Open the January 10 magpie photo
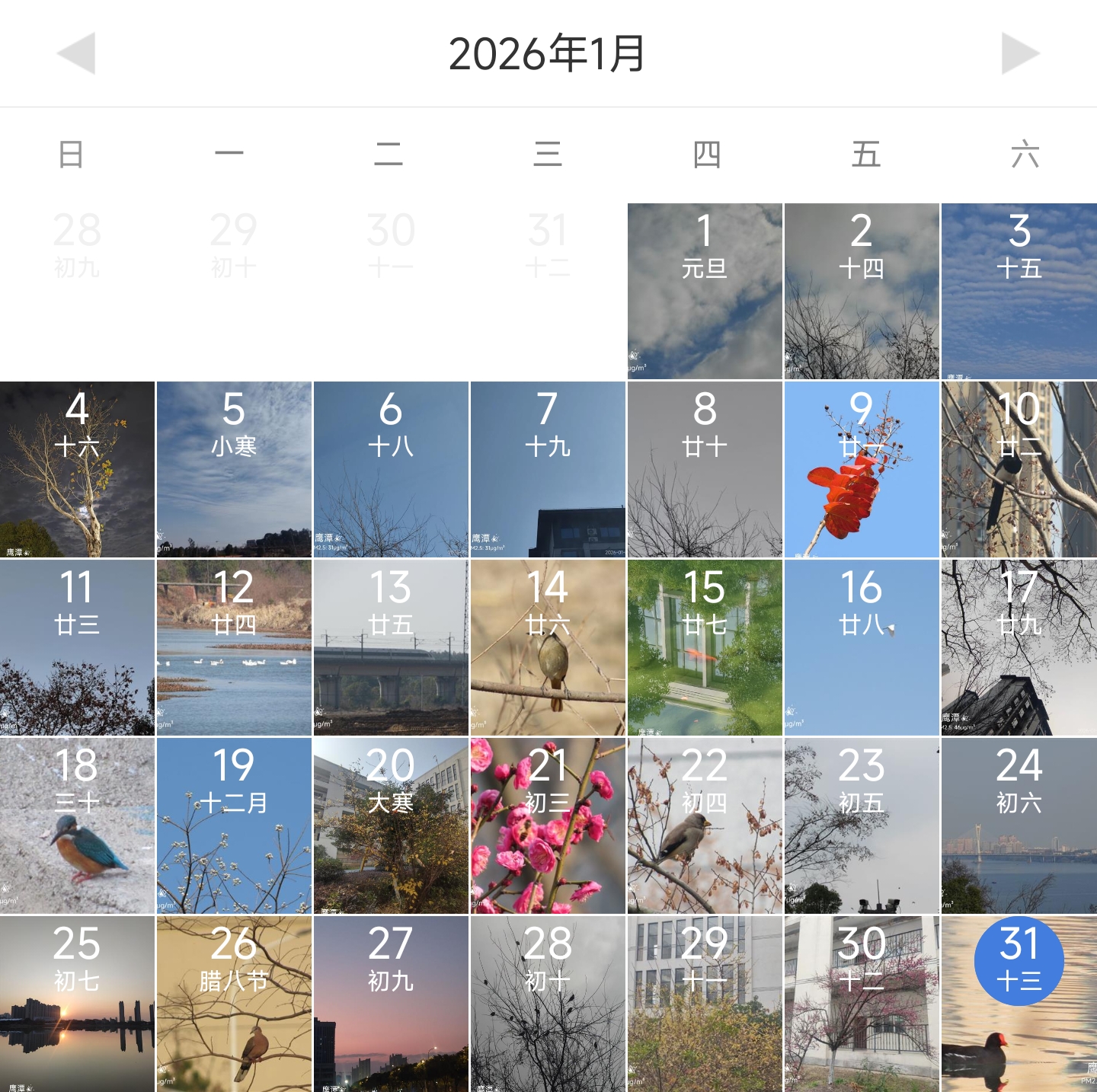 pos(1019,469)
